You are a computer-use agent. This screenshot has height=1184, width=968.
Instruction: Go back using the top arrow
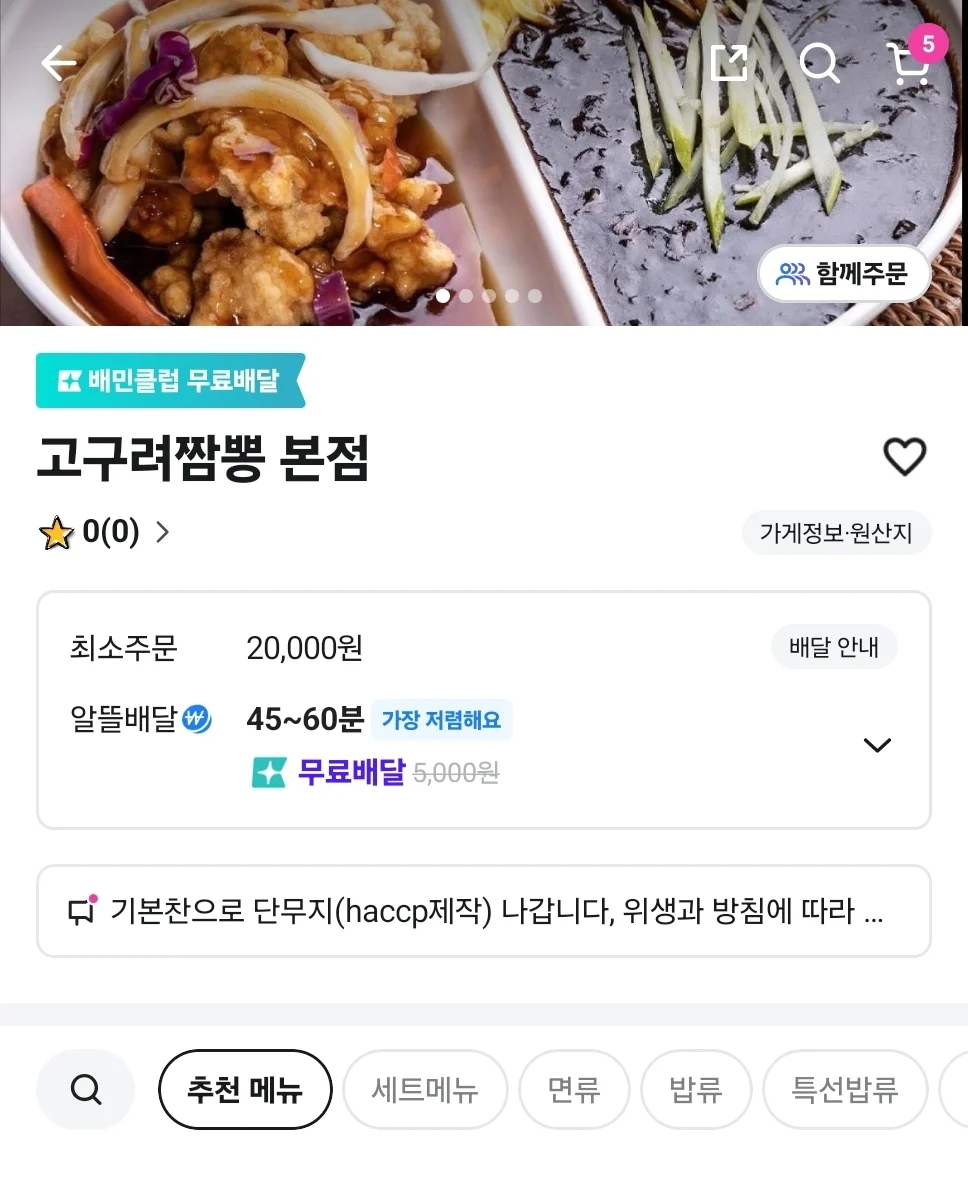tap(58, 63)
